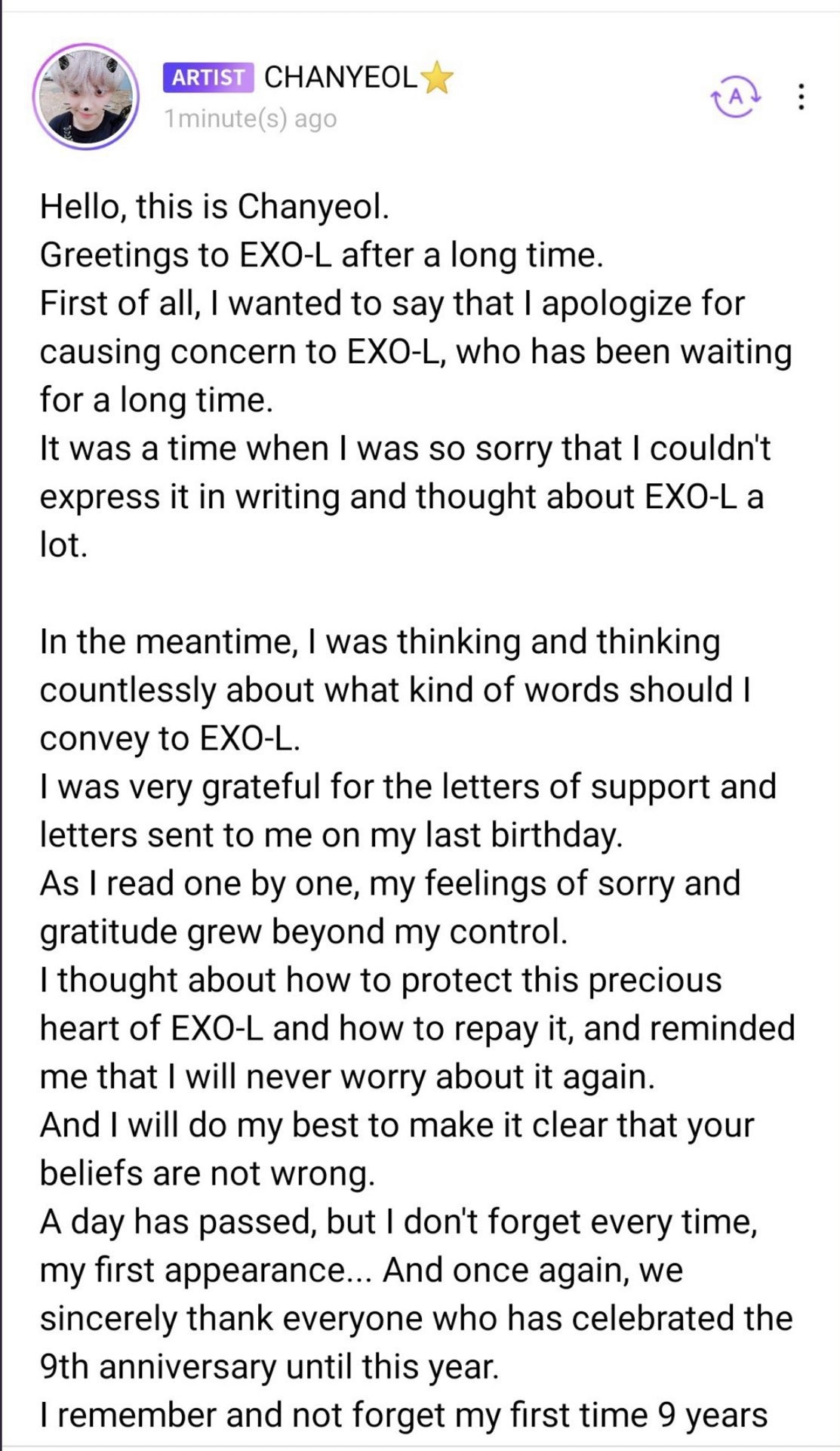Open the CHANYEOL artist name
This screenshot has width=840, height=1451.
pos(340,77)
